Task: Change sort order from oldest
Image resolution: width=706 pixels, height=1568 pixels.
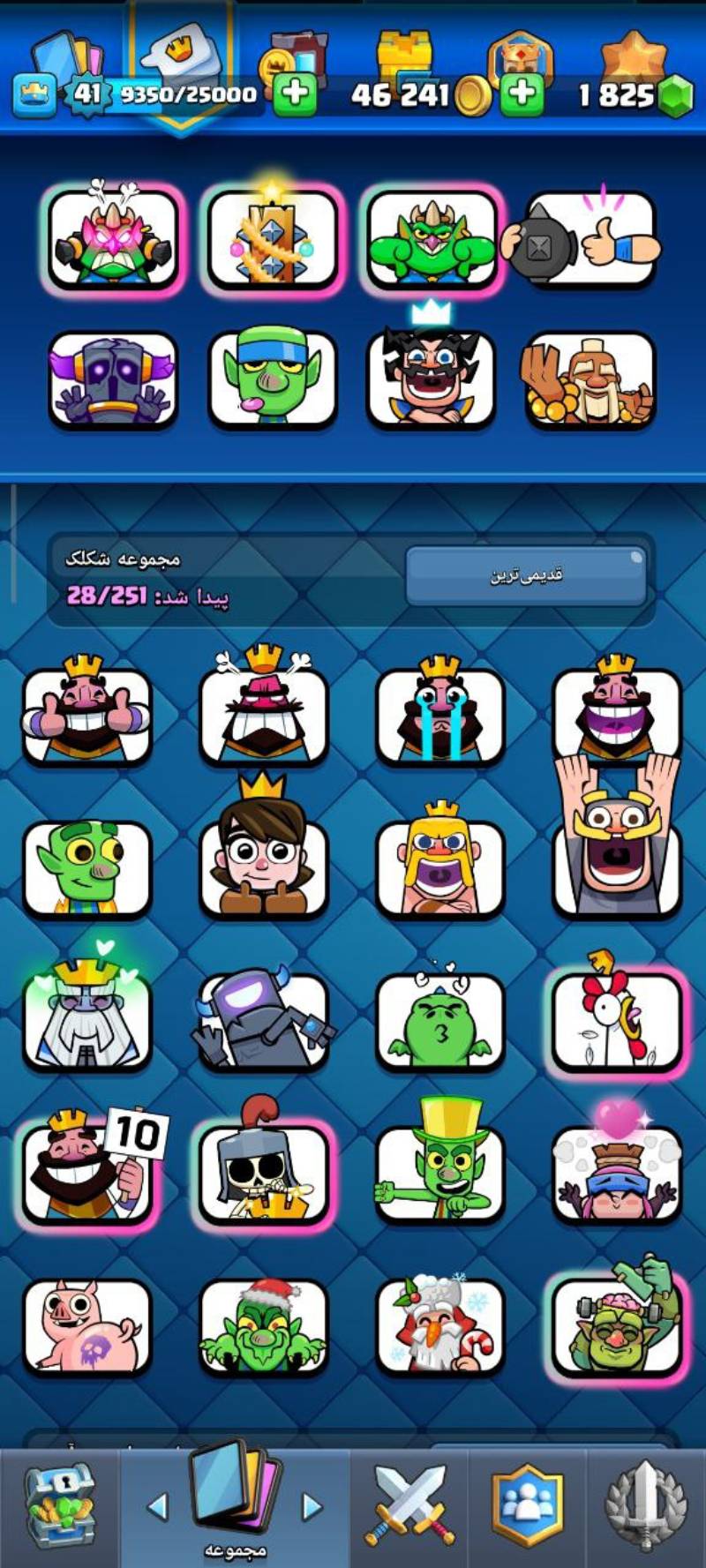Action: (526, 575)
